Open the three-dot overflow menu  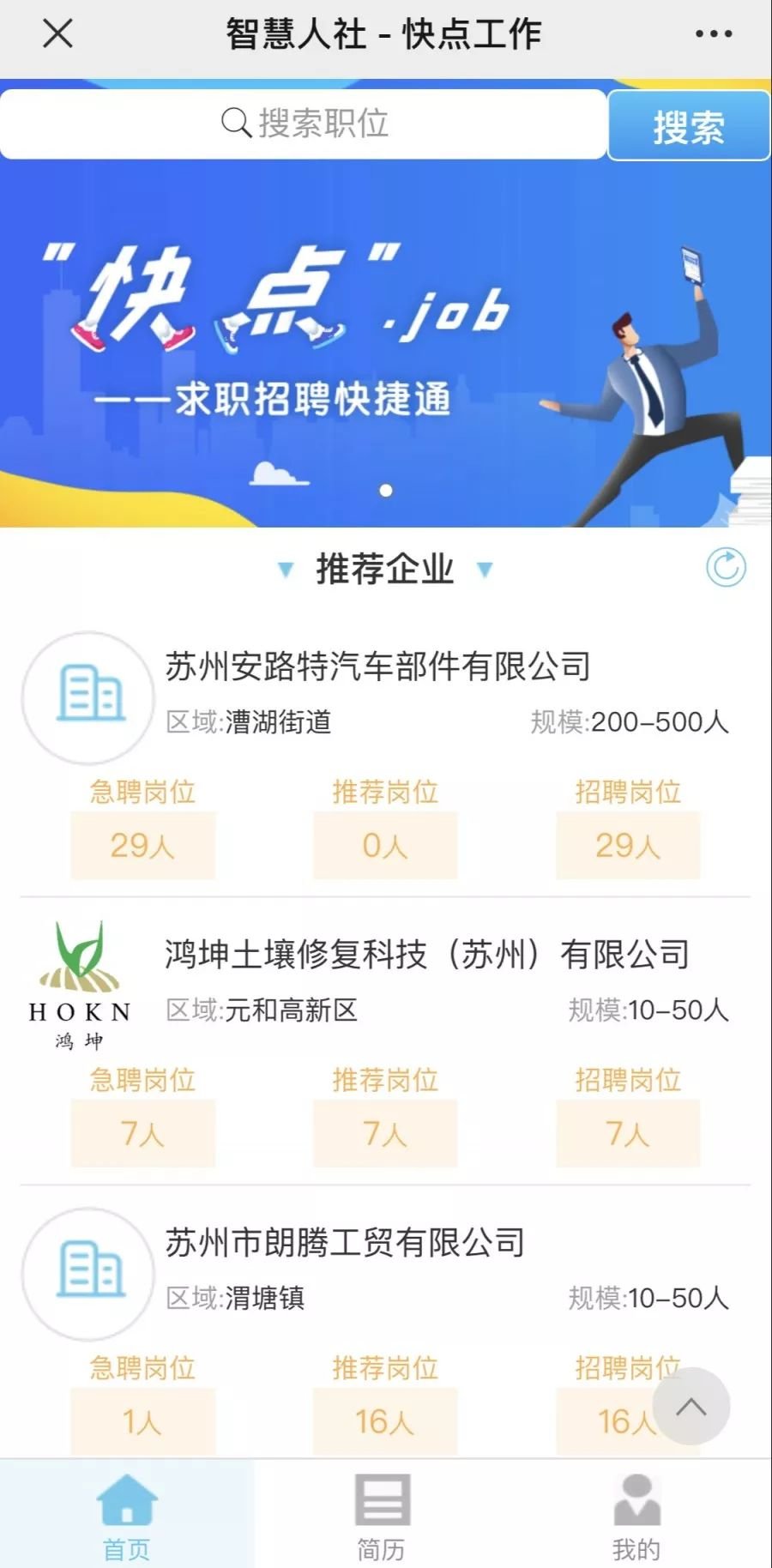click(713, 34)
